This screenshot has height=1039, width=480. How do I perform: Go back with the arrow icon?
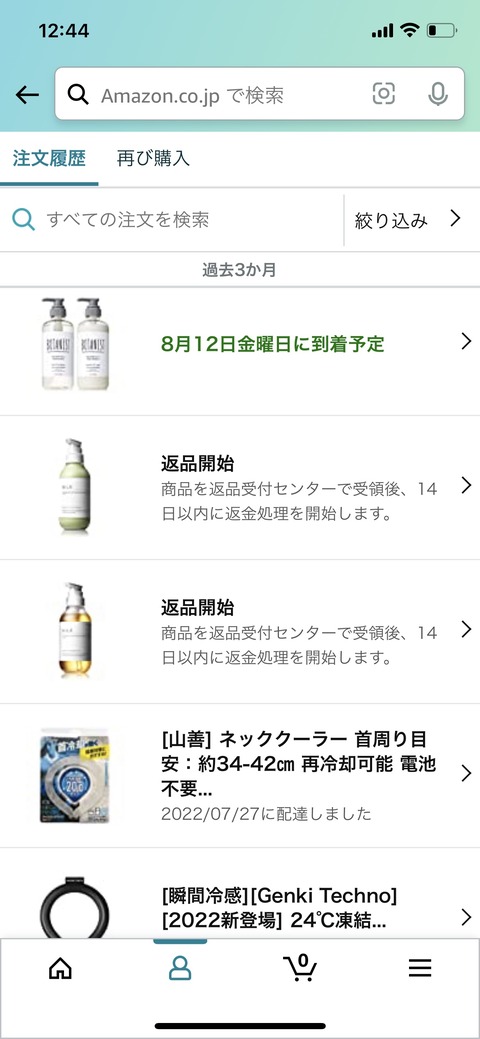point(27,95)
